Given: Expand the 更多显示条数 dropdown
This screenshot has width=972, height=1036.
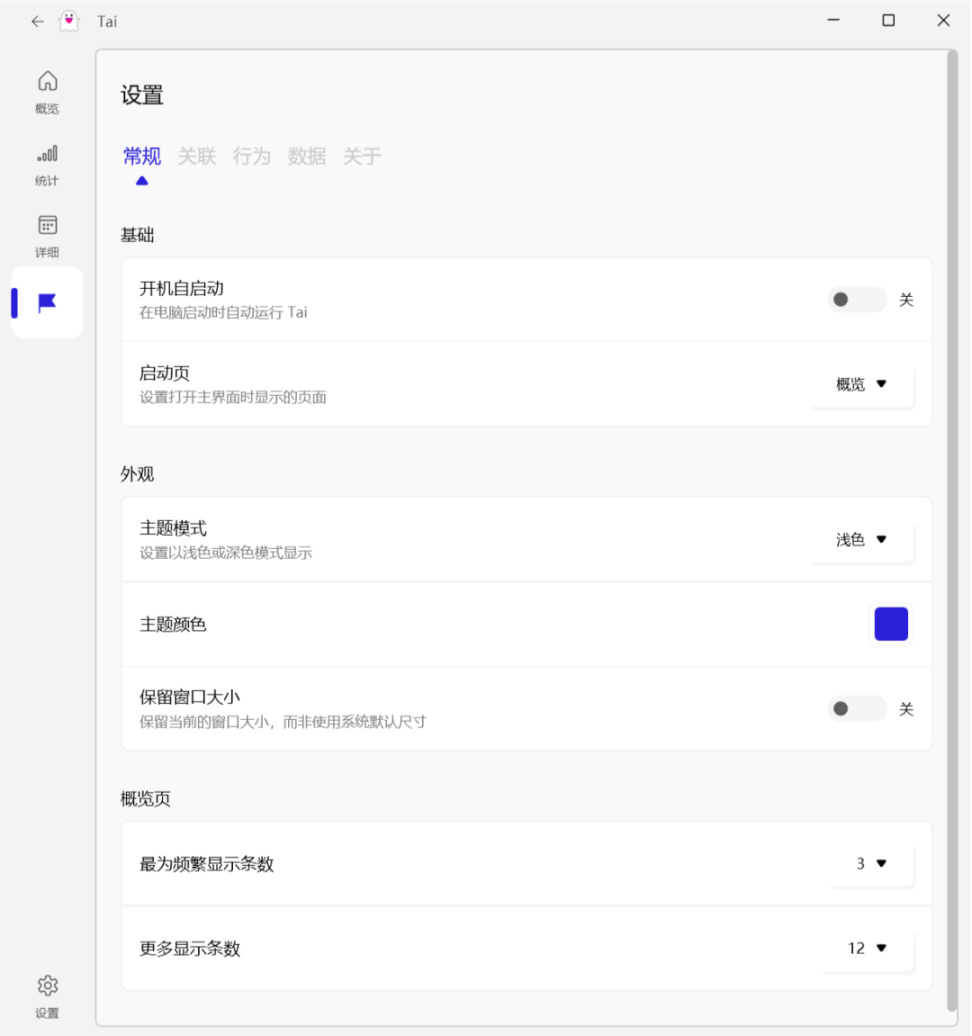Looking at the screenshot, I should (x=868, y=947).
